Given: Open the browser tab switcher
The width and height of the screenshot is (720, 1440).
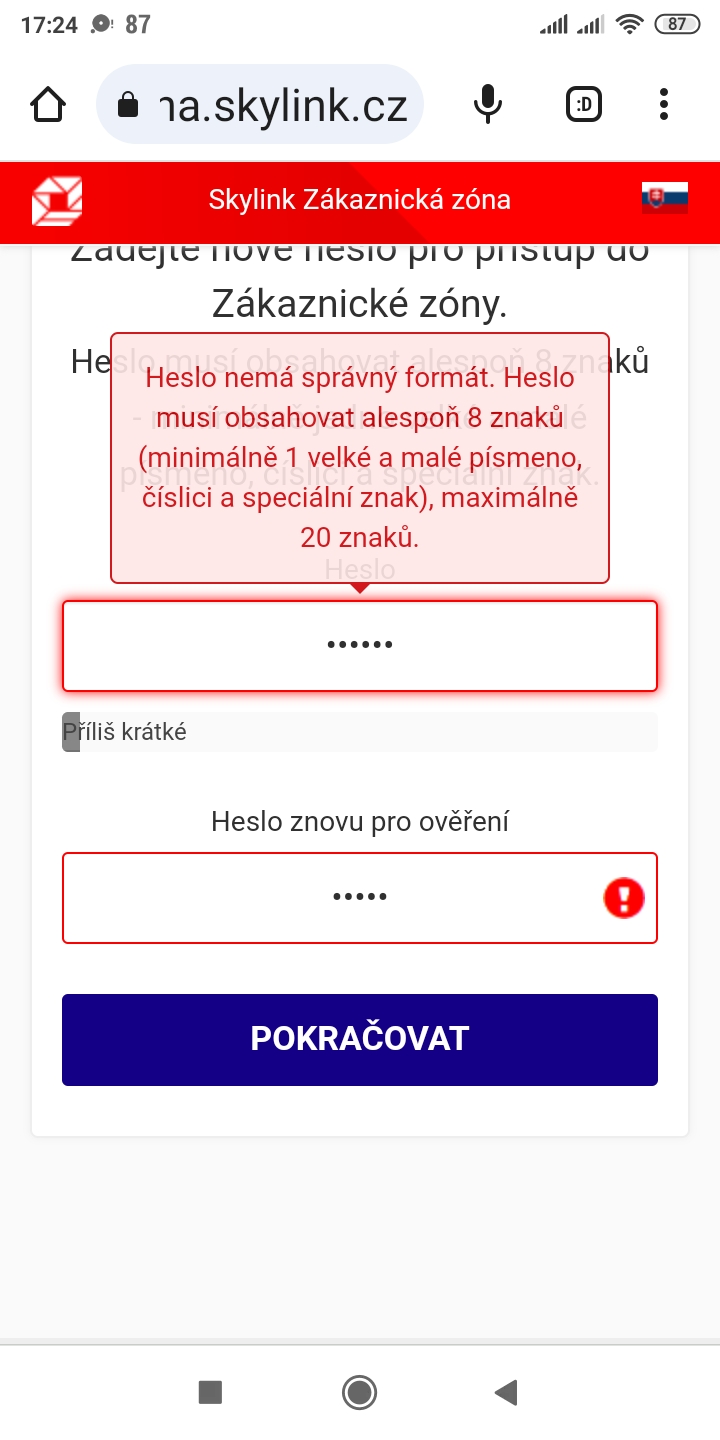Looking at the screenshot, I should point(584,105).
